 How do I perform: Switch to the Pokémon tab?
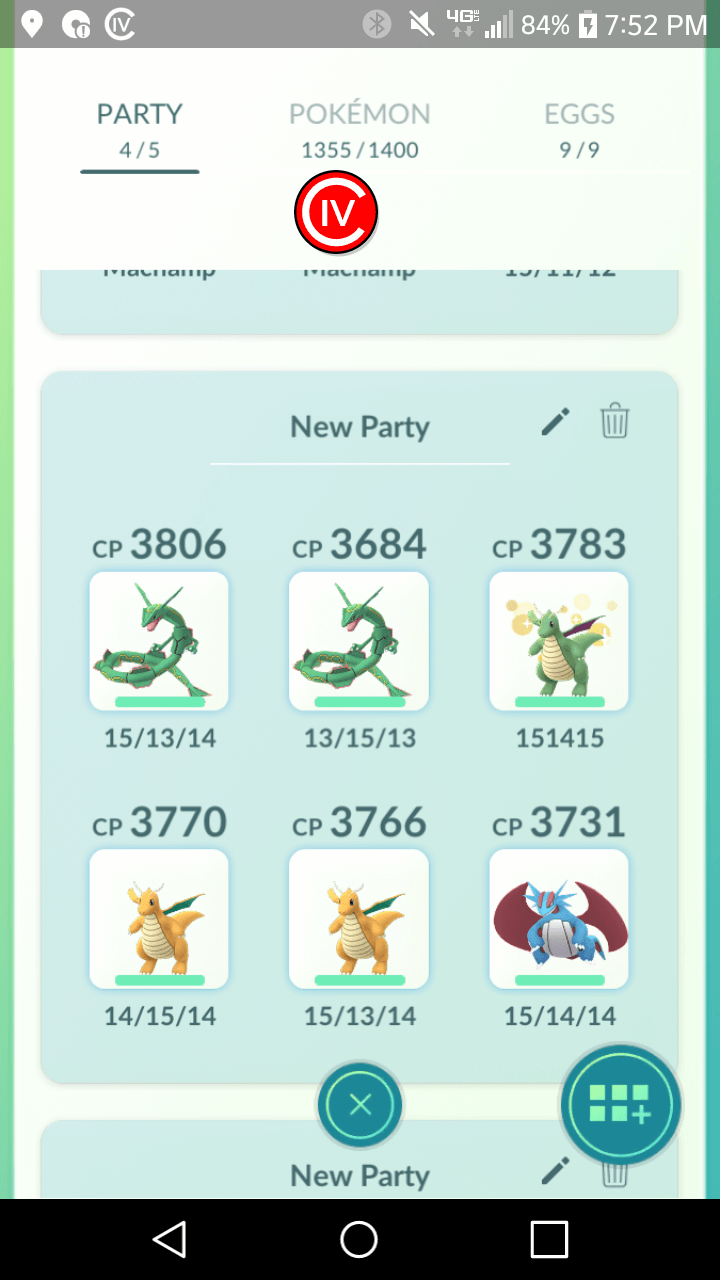tap(359, 131)
